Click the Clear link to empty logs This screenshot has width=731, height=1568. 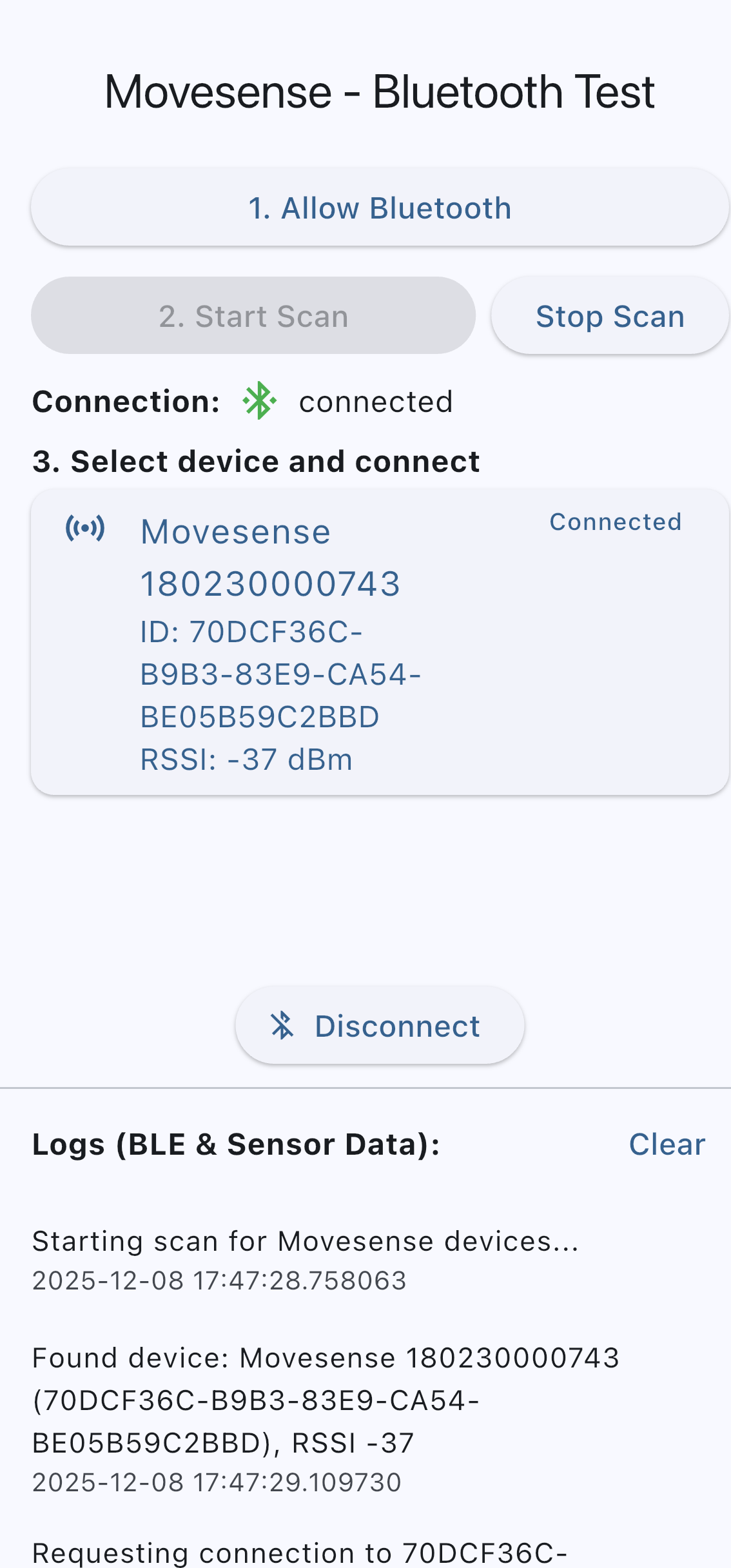tap(666, 1143)
